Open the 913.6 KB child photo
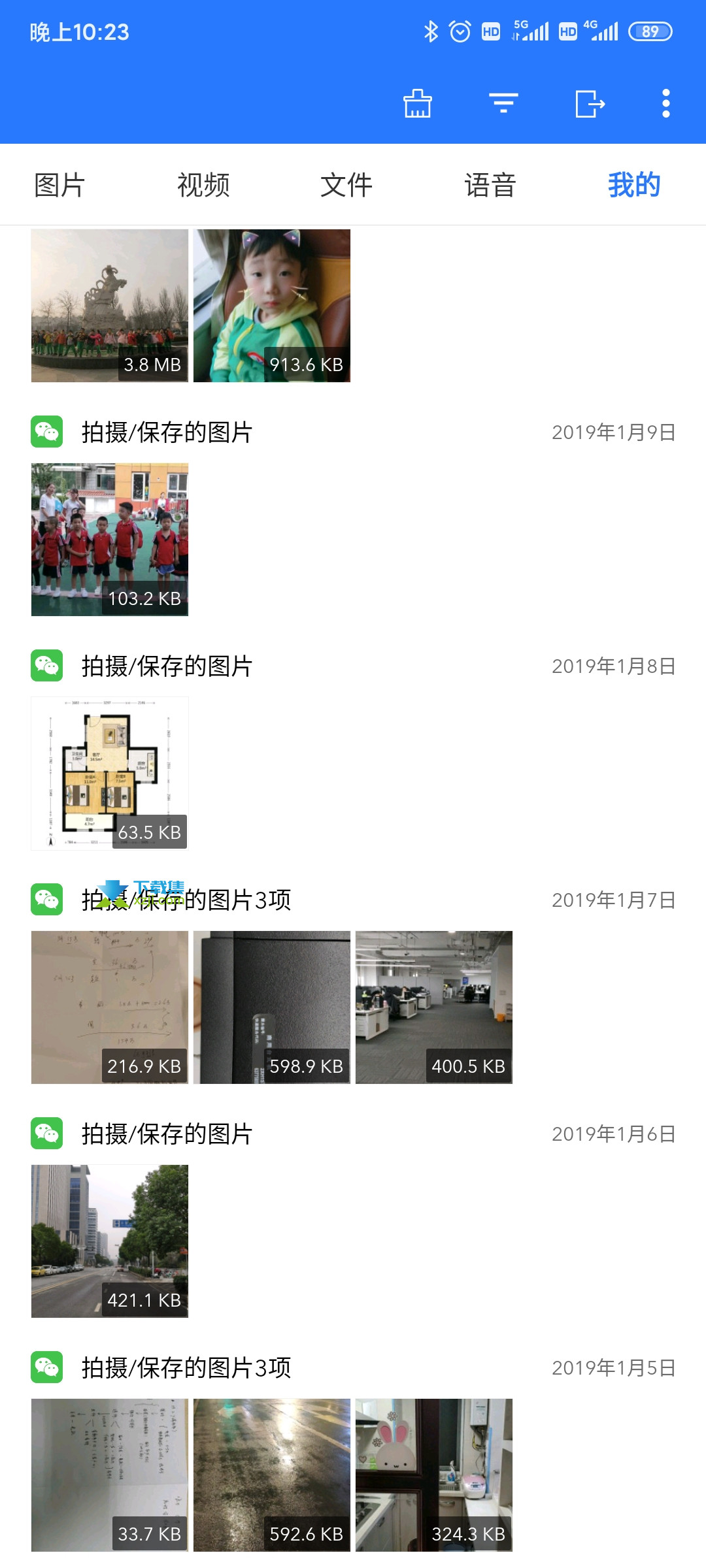706x1568 pixels. [272, 305]
